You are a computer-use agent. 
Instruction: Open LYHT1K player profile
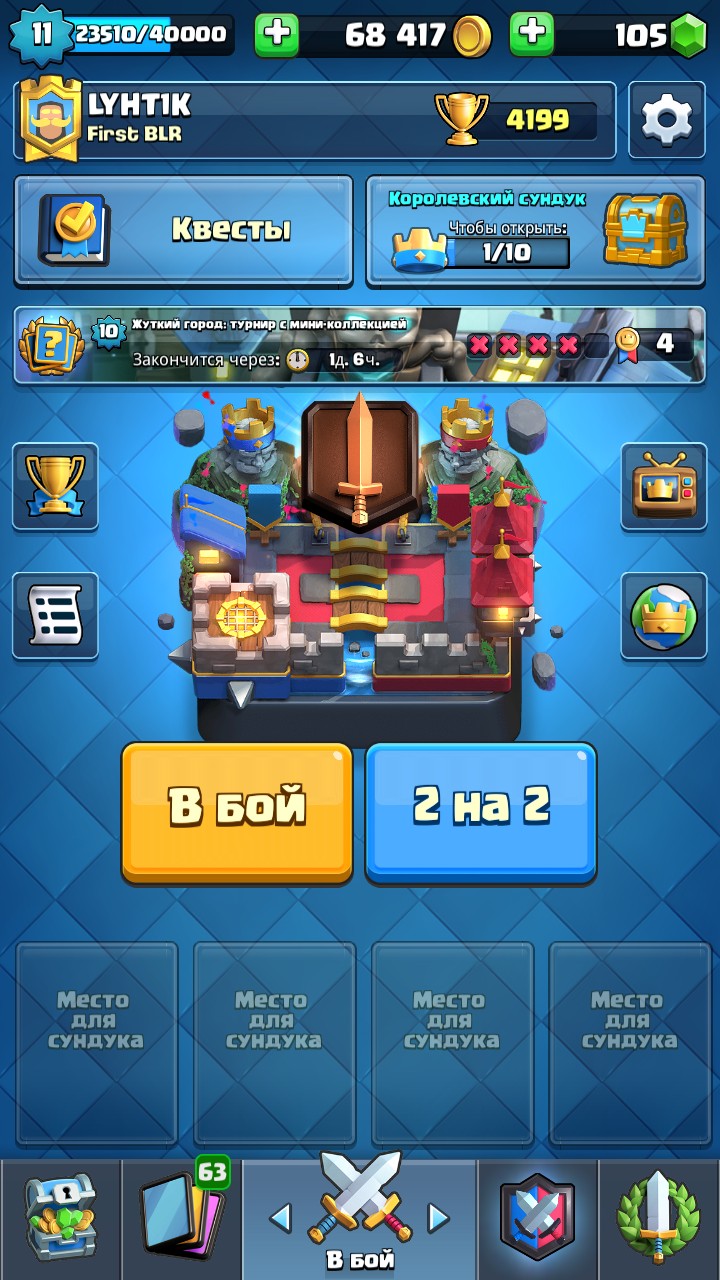(200, 120)
